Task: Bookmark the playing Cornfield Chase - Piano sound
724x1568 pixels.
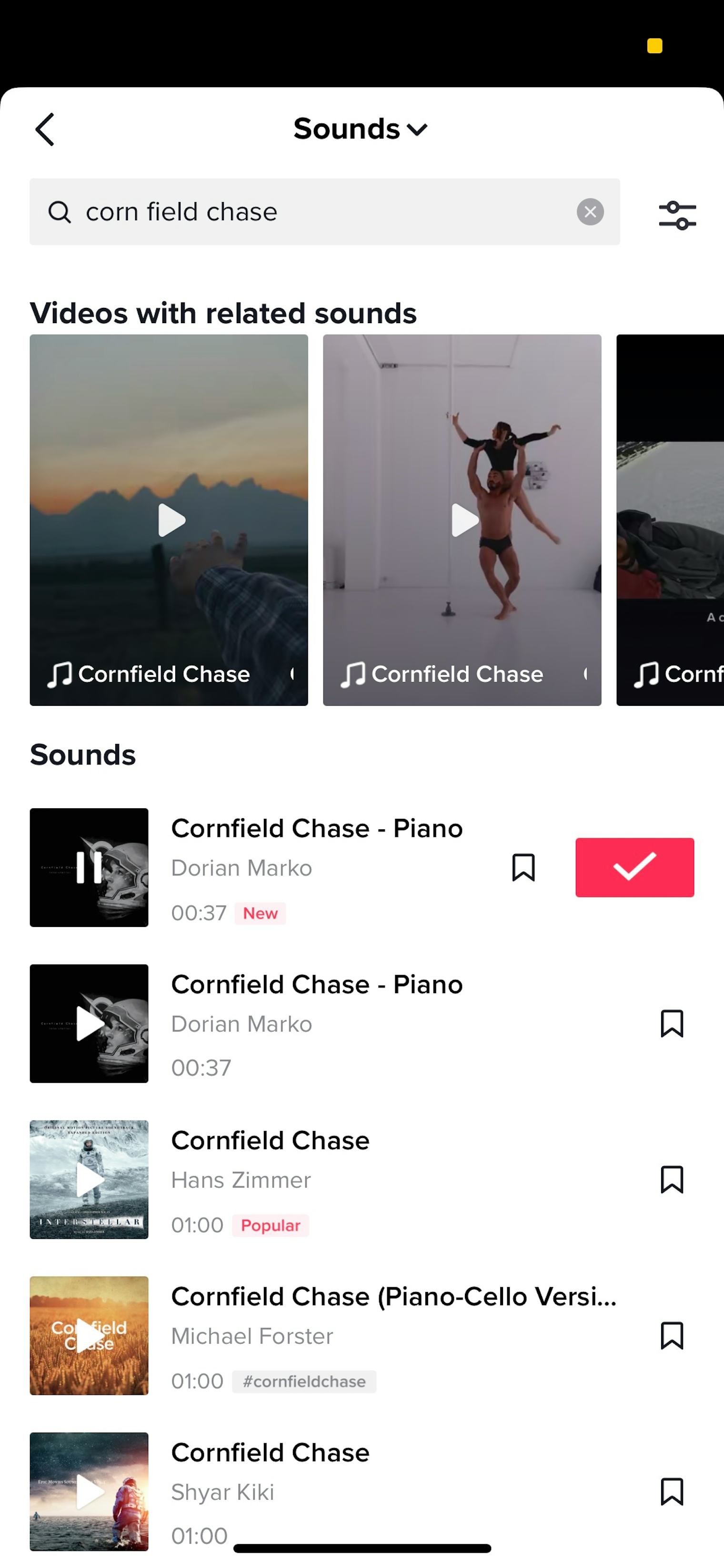Action: [523, 867]
